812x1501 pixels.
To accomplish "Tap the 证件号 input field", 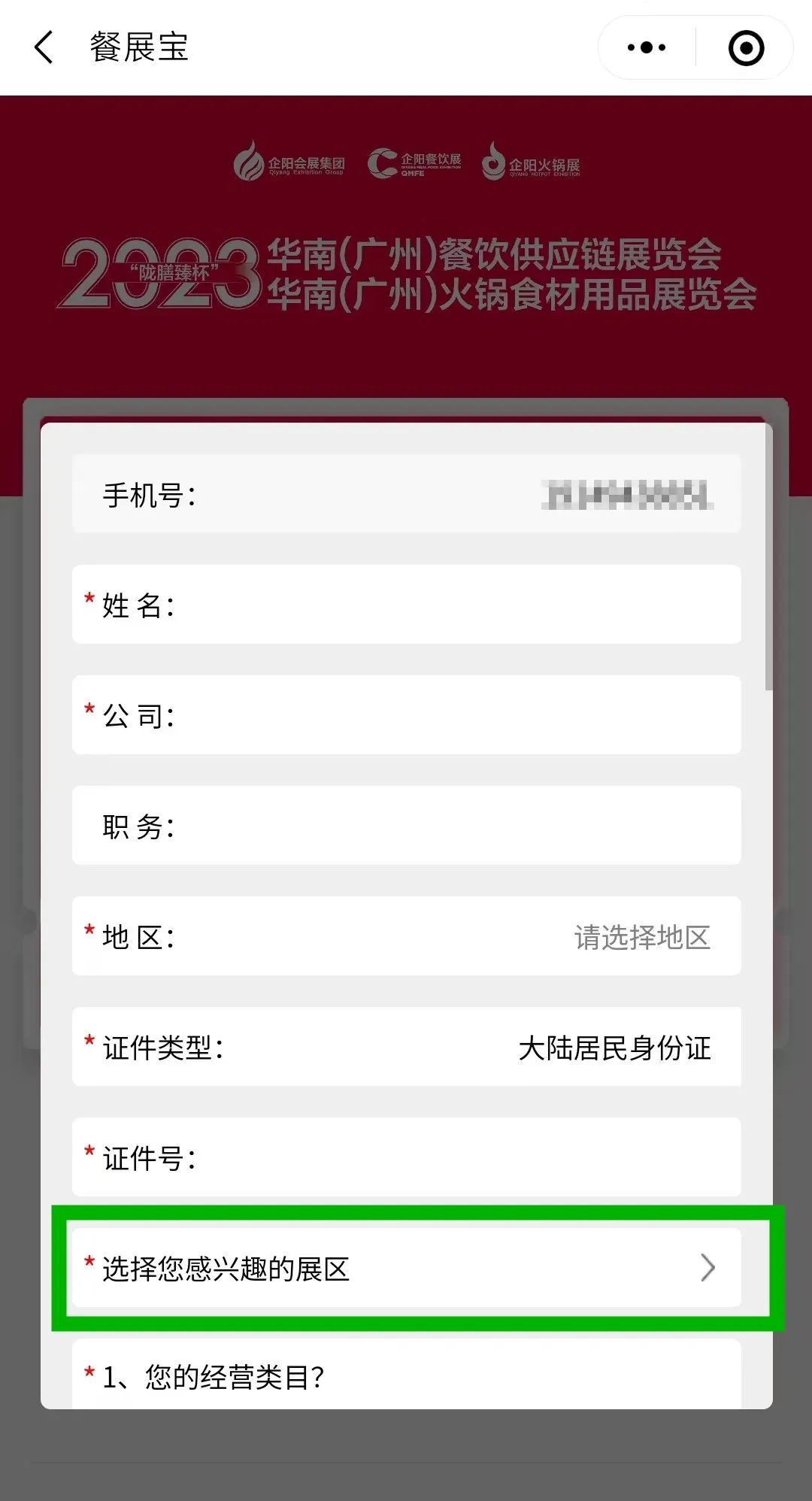I will click(407, 1157).
